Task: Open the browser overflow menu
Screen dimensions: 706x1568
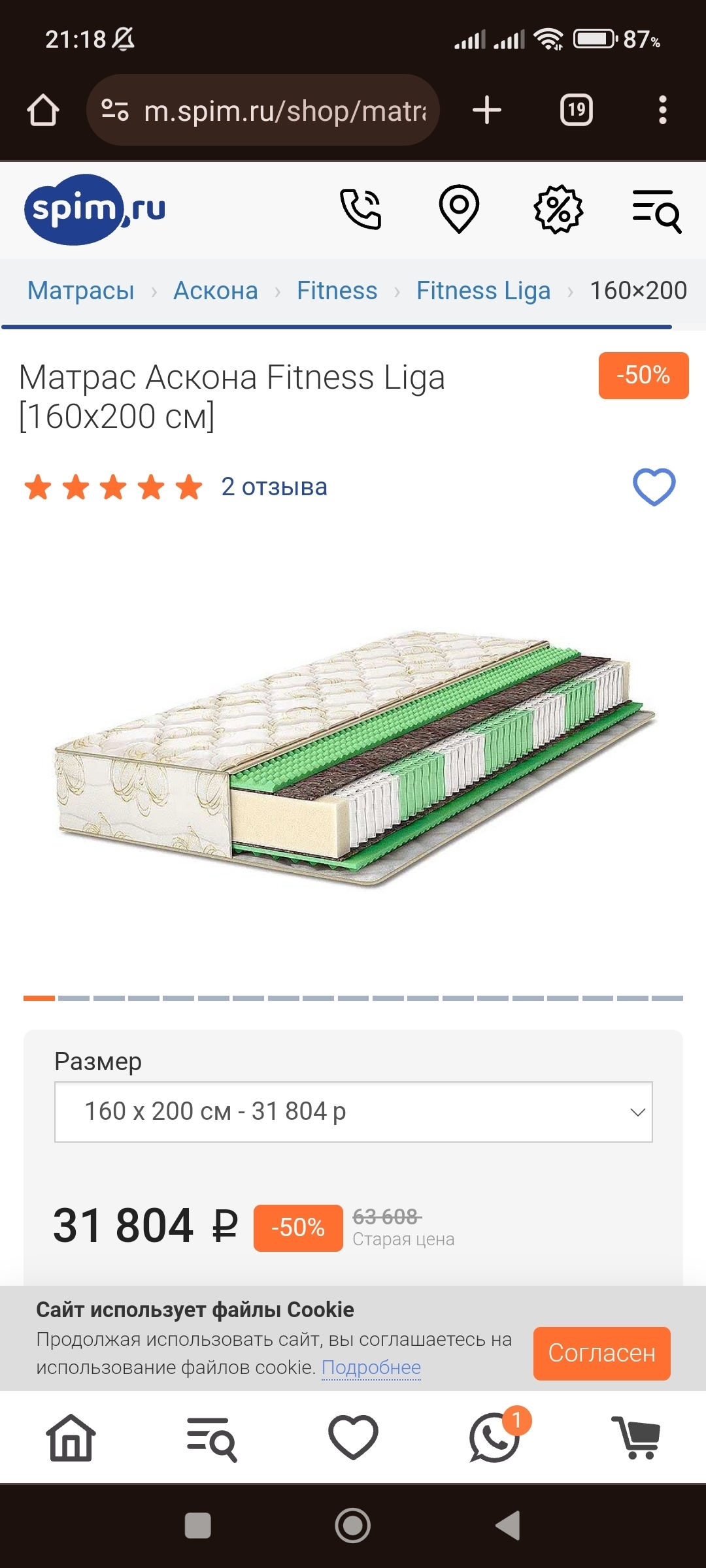Action: click(x=663, y=110)
